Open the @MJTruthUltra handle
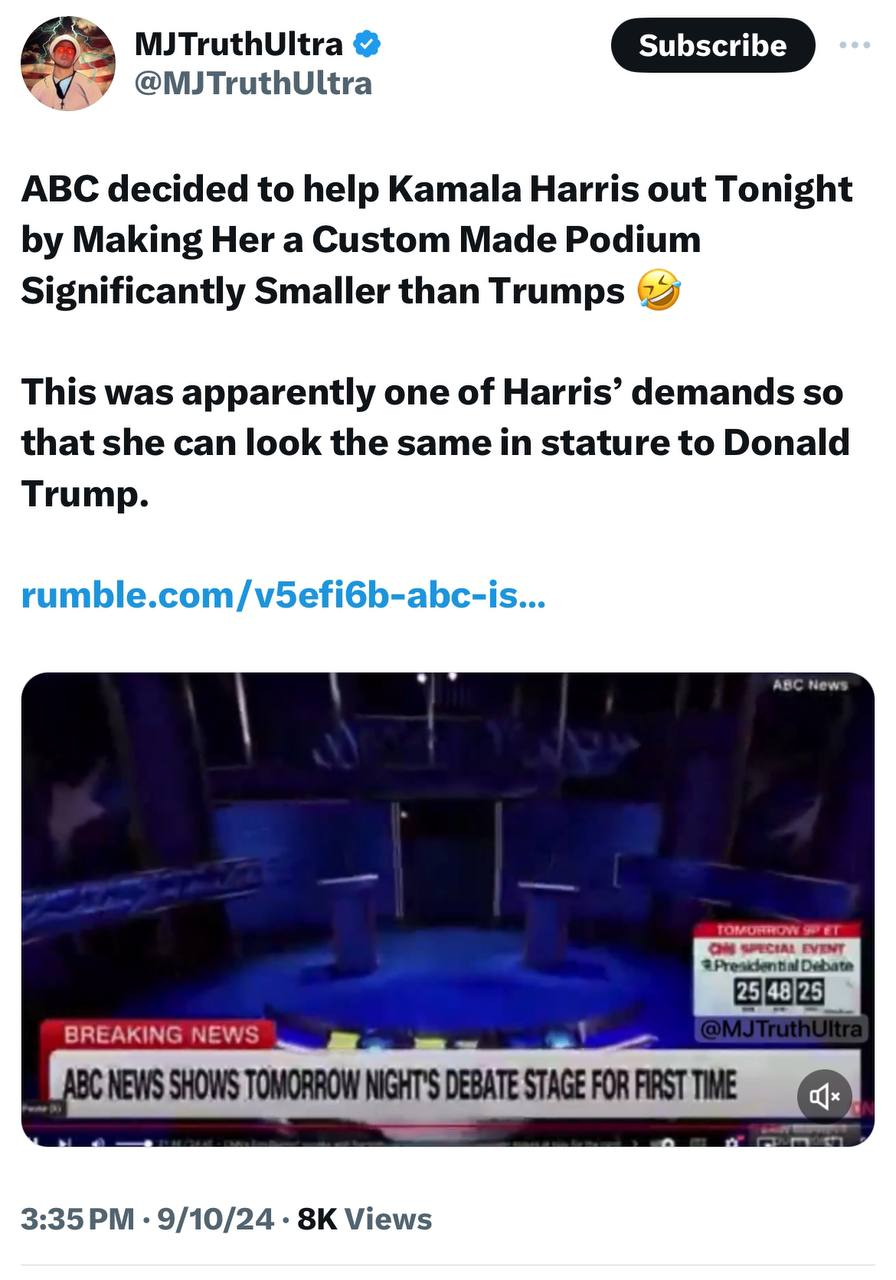This screenshot has width=896, height=1280. [253, 82]
